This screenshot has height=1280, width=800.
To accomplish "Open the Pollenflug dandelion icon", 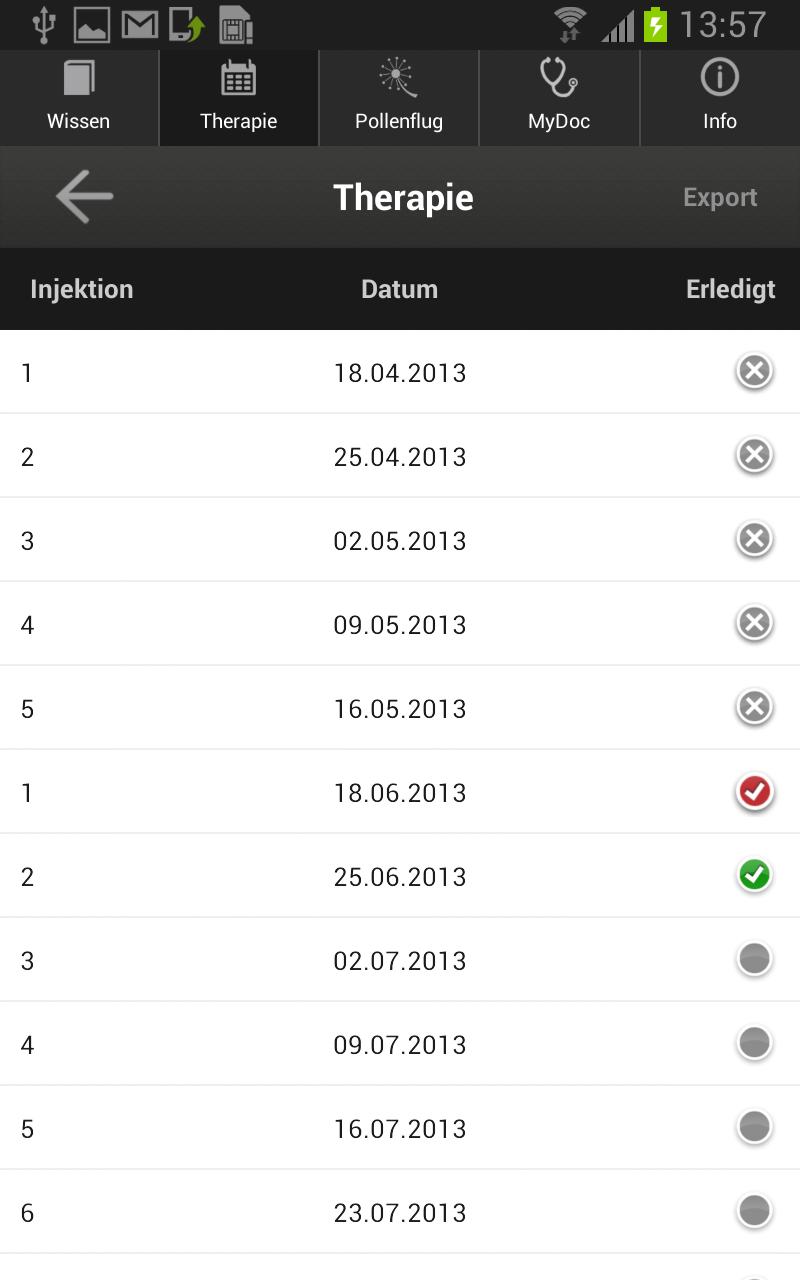I will [x=397, y=78].
